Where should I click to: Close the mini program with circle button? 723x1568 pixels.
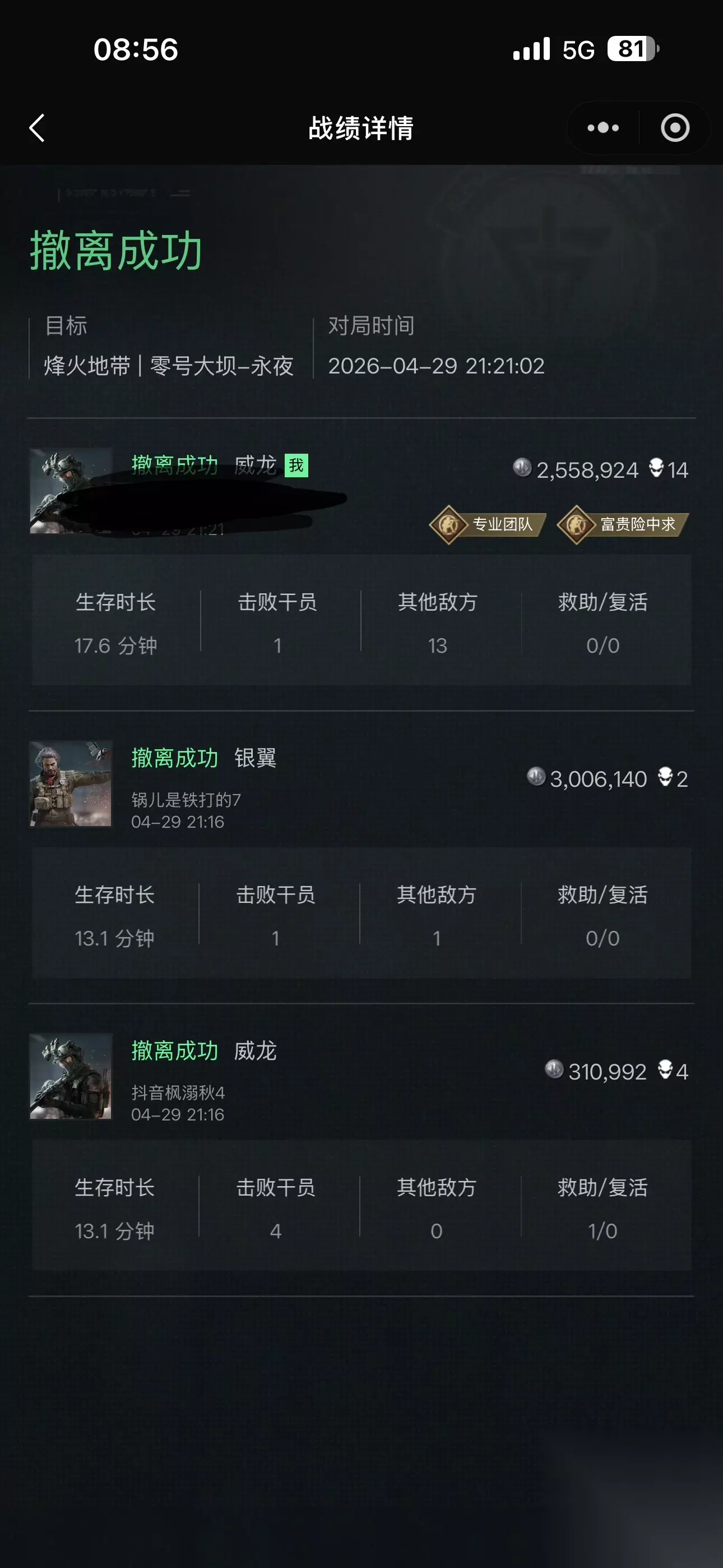(x=675, y=128)
